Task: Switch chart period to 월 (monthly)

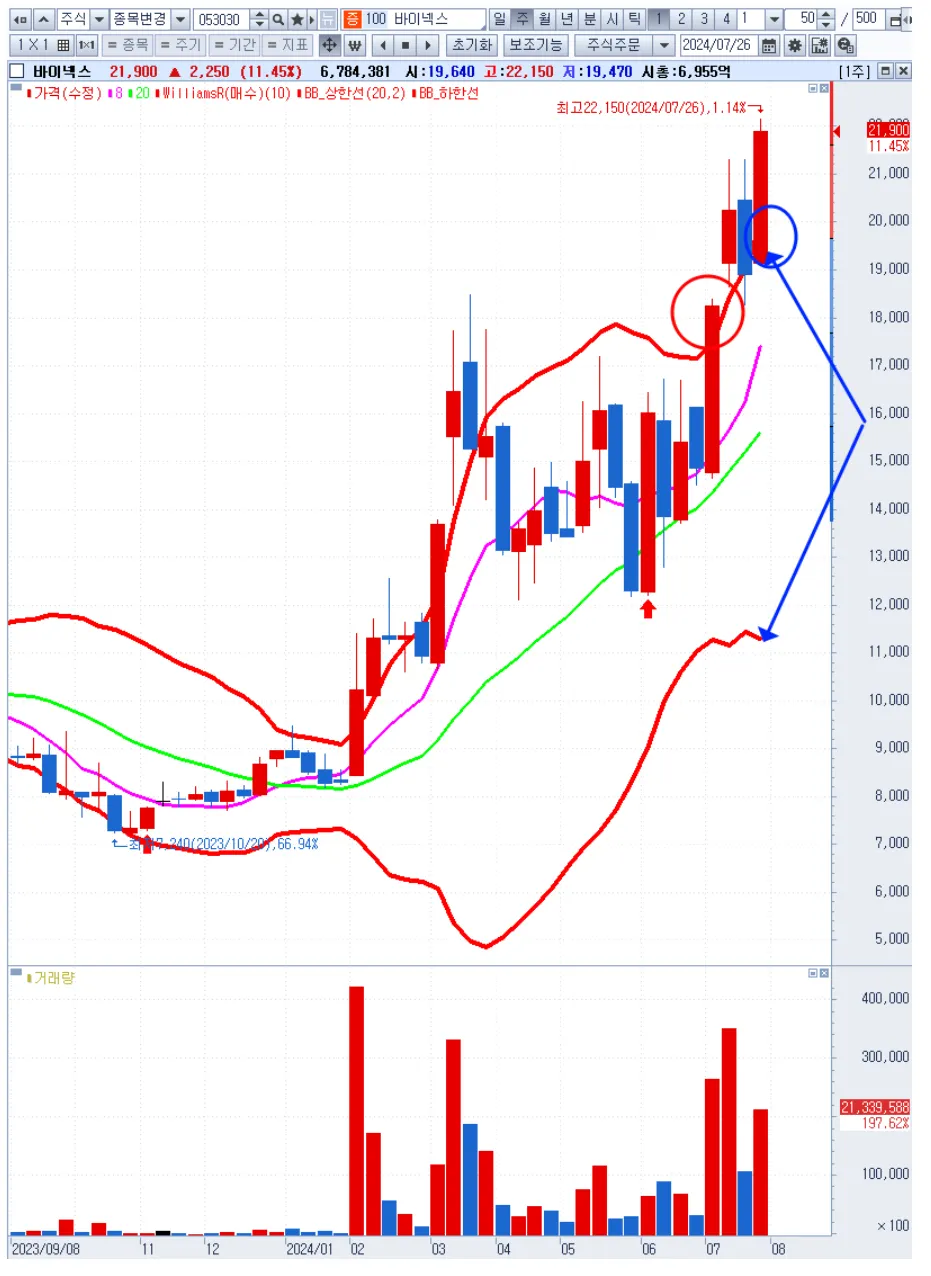Action: [545, 19]
